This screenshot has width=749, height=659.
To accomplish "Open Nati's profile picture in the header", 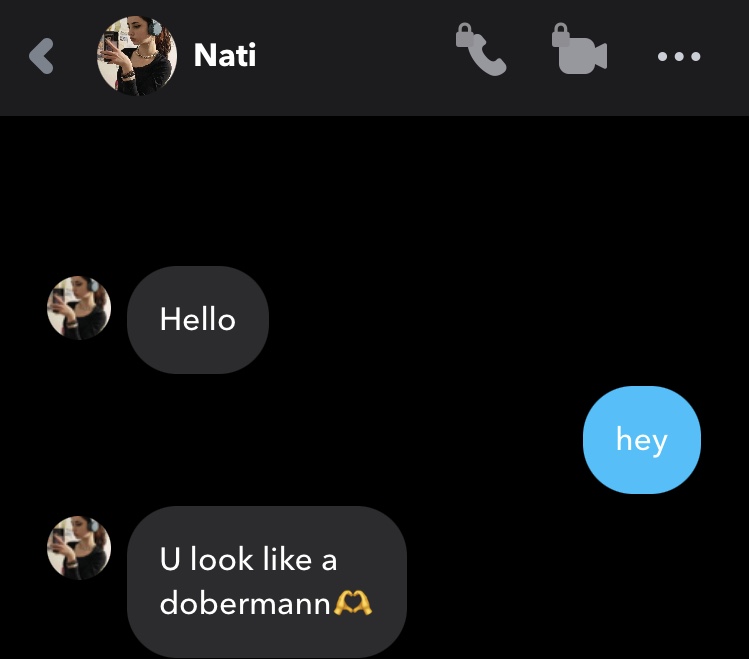I will pyautogui.click(x=137, y=56).
